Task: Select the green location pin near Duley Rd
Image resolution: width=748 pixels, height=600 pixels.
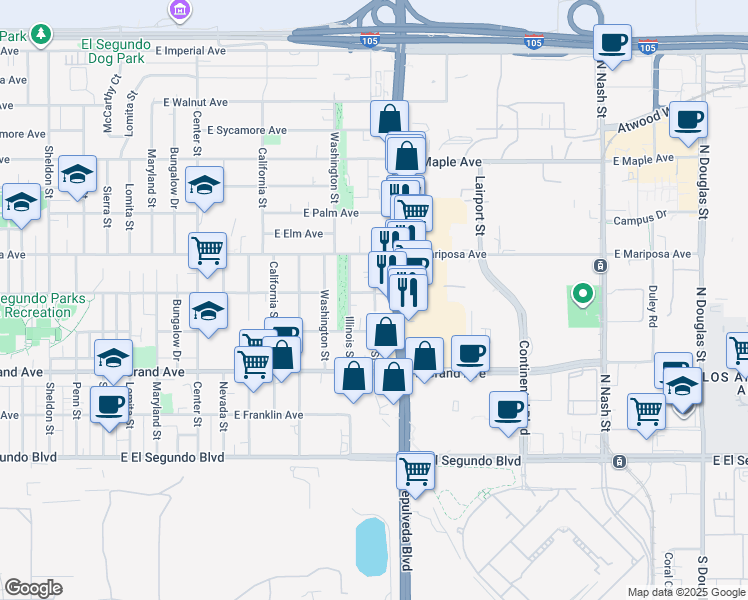Action: (582, 295)
